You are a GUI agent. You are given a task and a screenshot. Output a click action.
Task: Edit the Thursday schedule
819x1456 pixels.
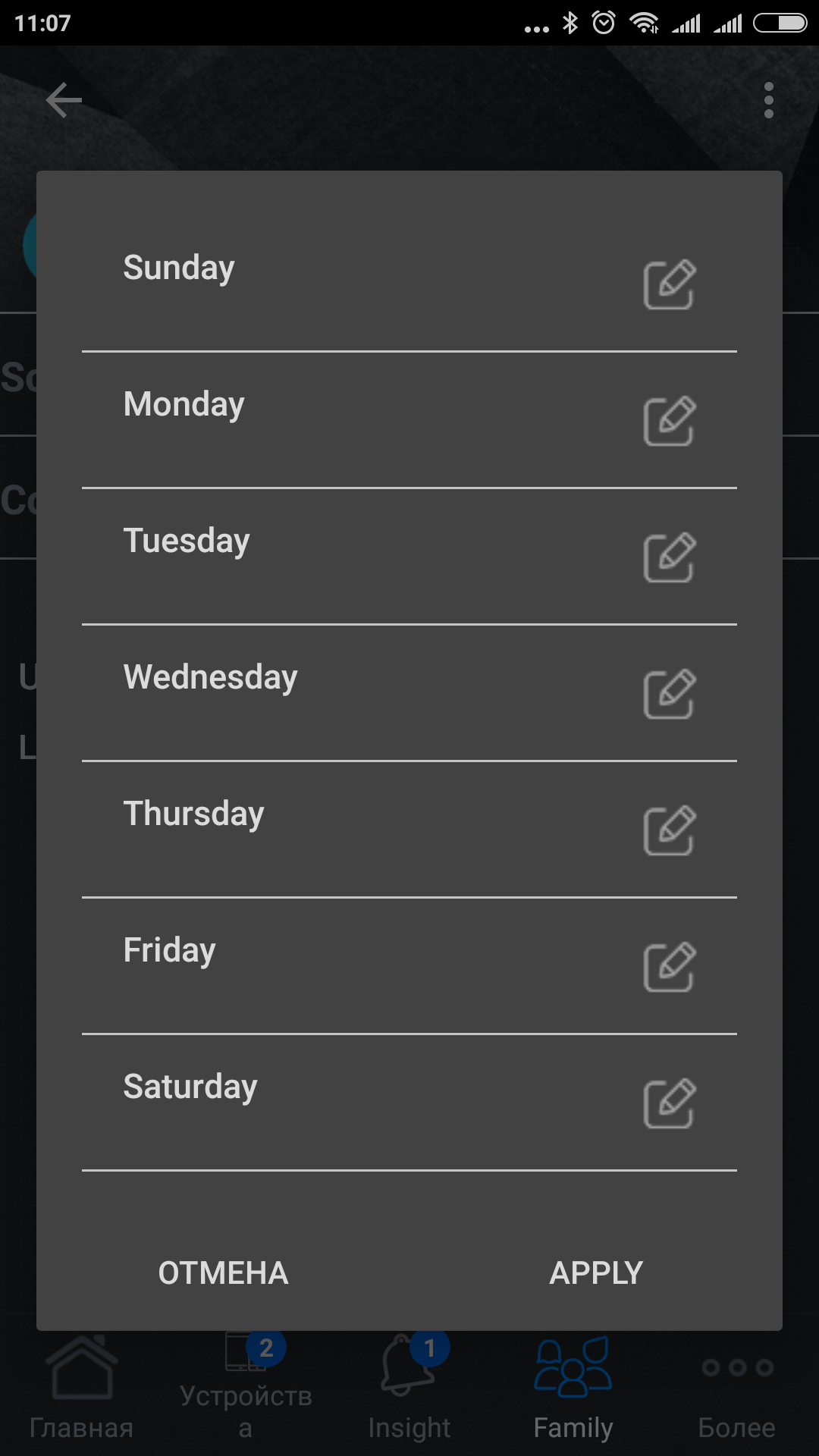click(x=670, y=830)
